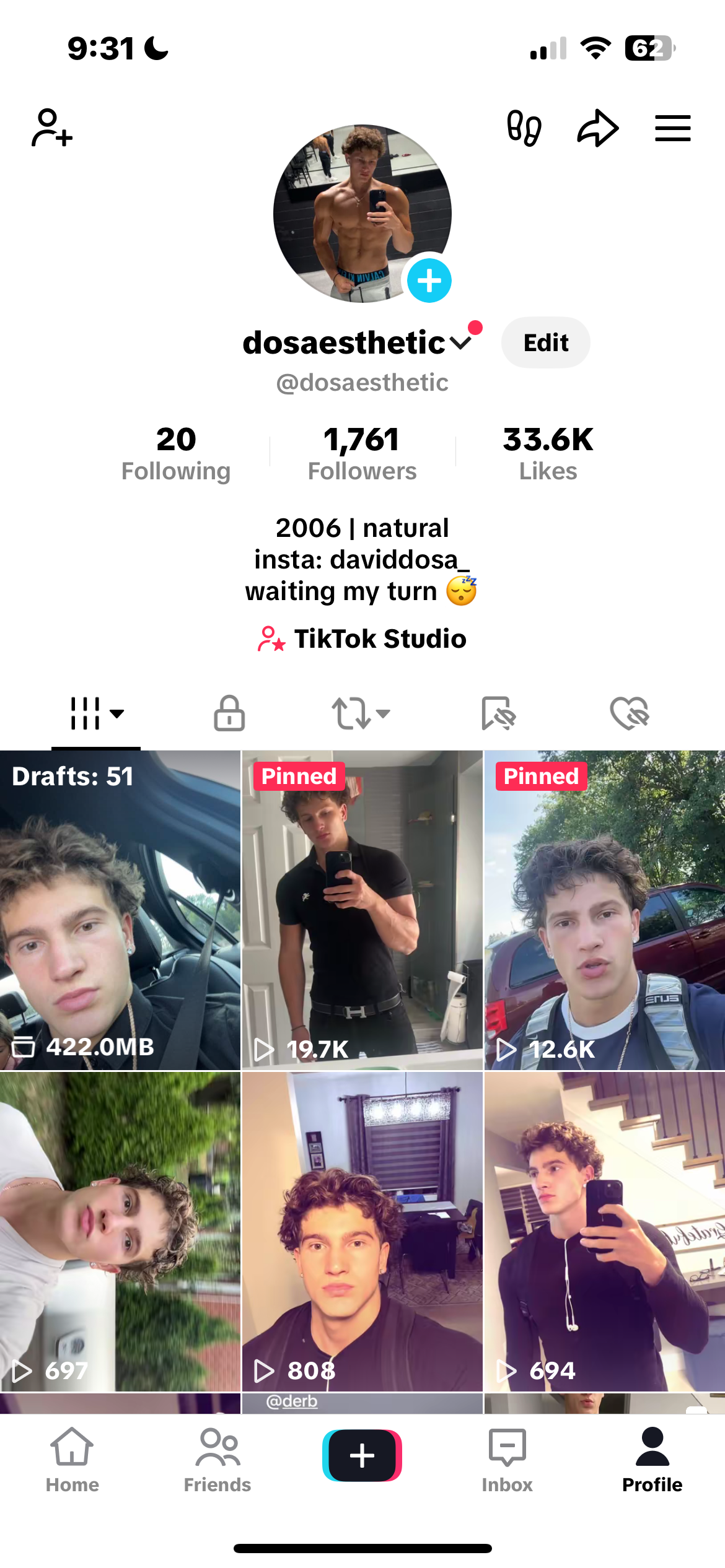Open TikTok Studio
This screenshot has width=725, height=1568.
362,638
